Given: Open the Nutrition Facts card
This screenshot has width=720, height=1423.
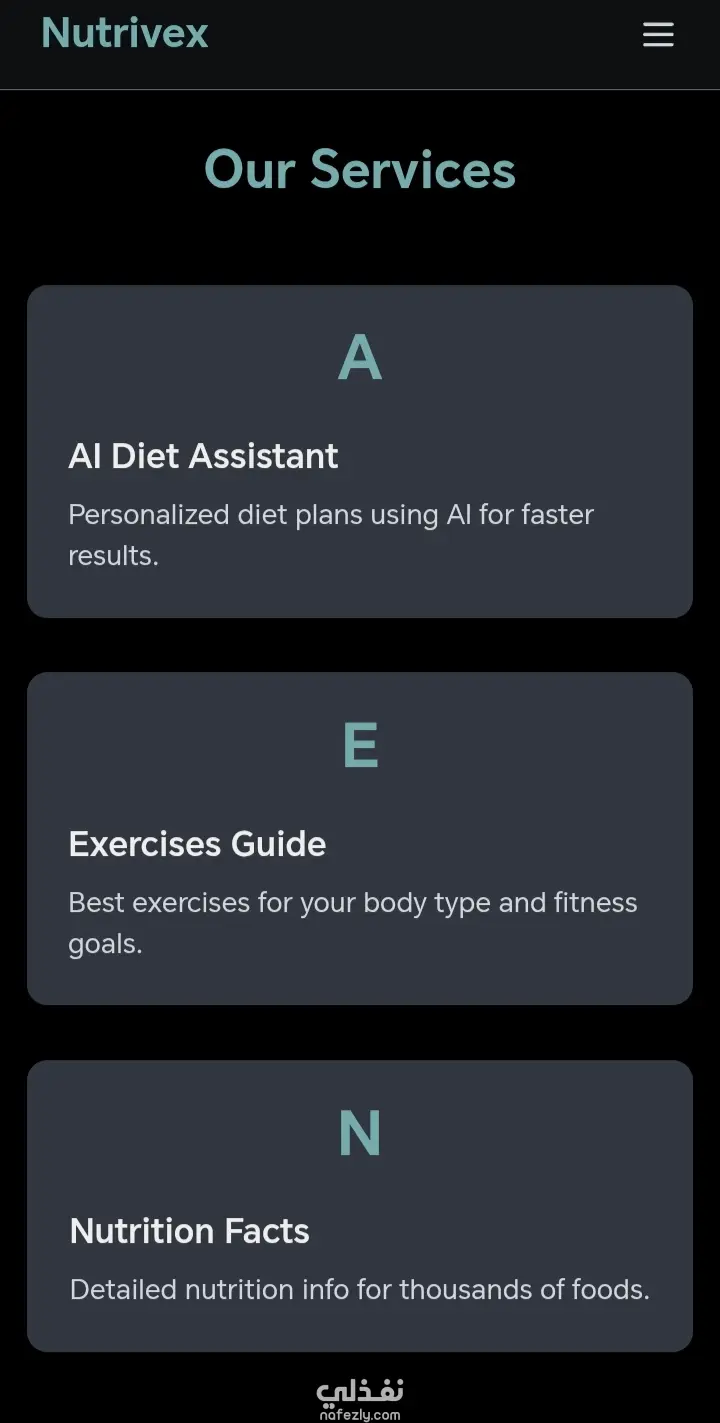Looking at the screenshot, I should pos(359,1205).
